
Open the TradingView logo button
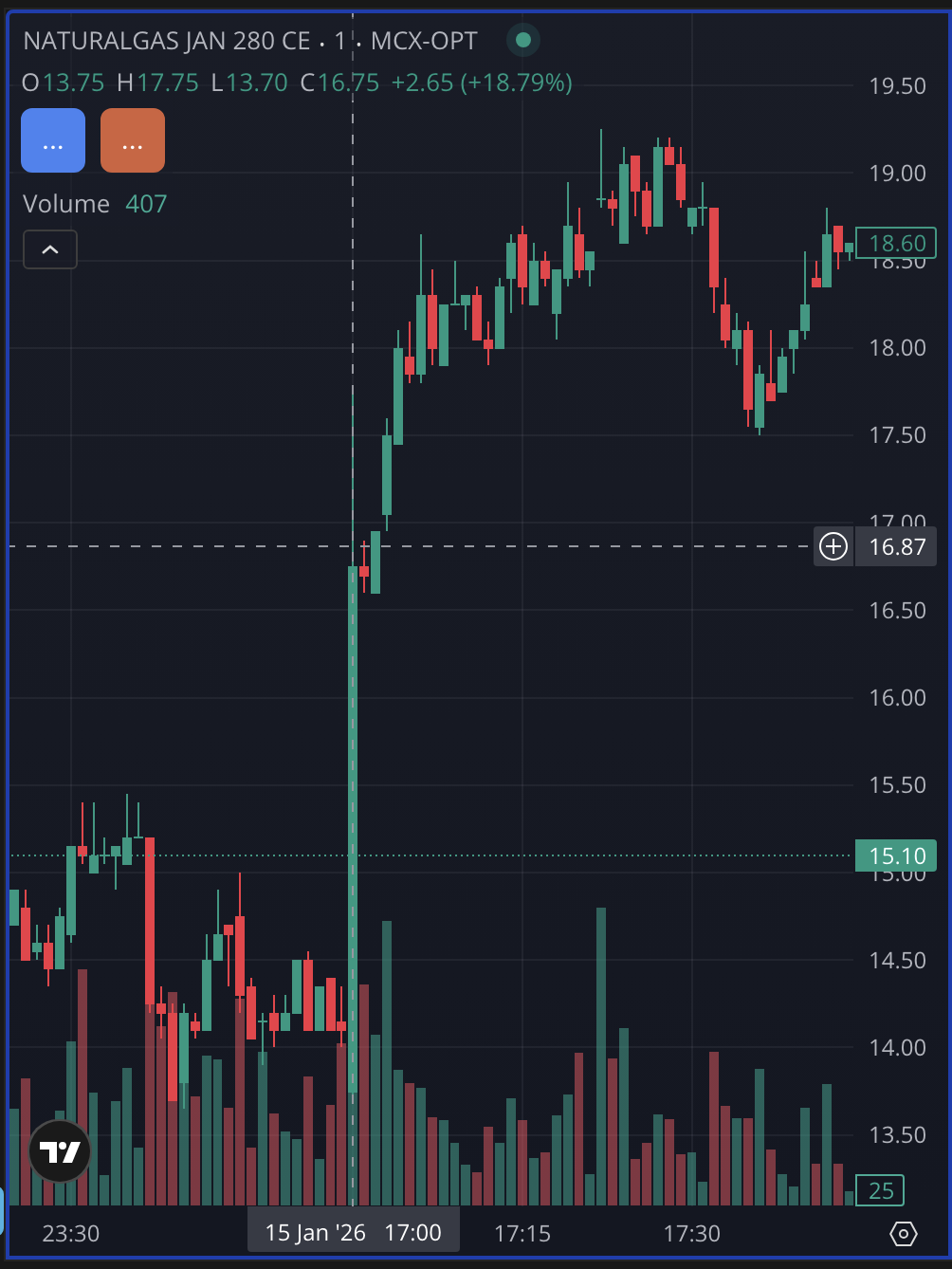60,1151
